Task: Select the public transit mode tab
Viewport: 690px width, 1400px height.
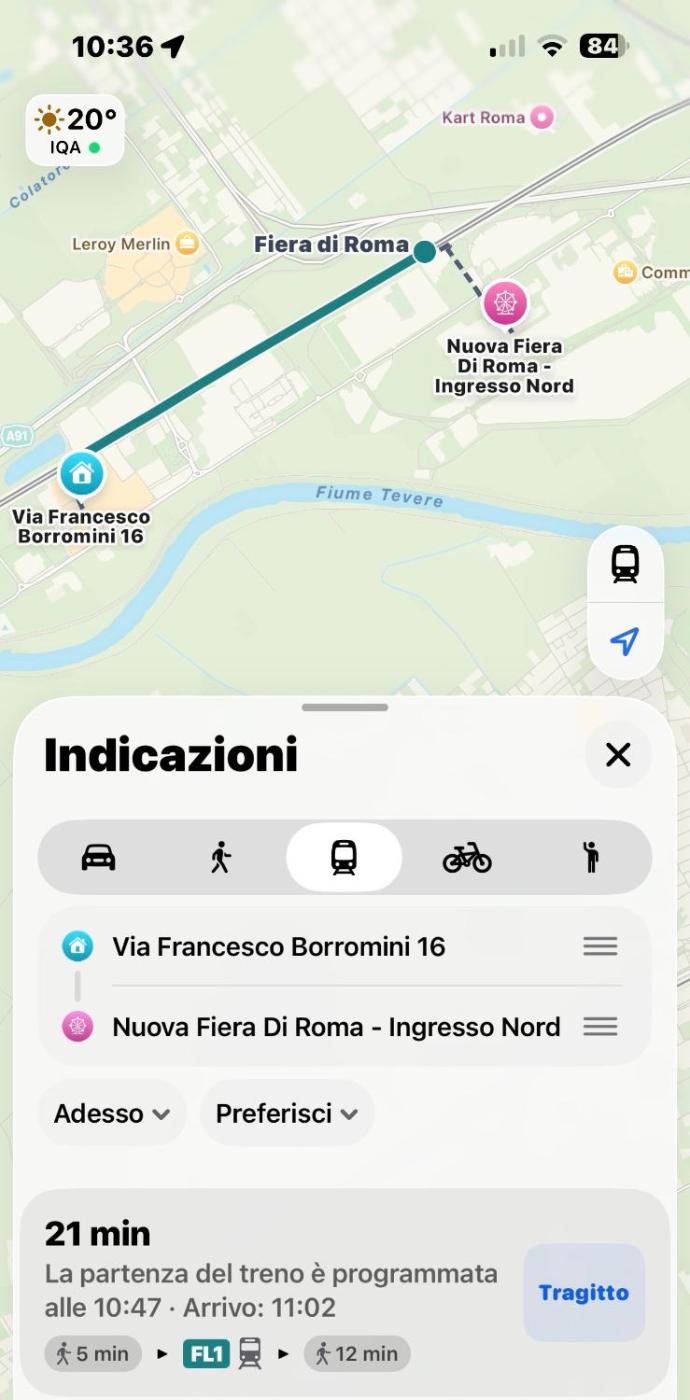Action: (x=344, y=857)
